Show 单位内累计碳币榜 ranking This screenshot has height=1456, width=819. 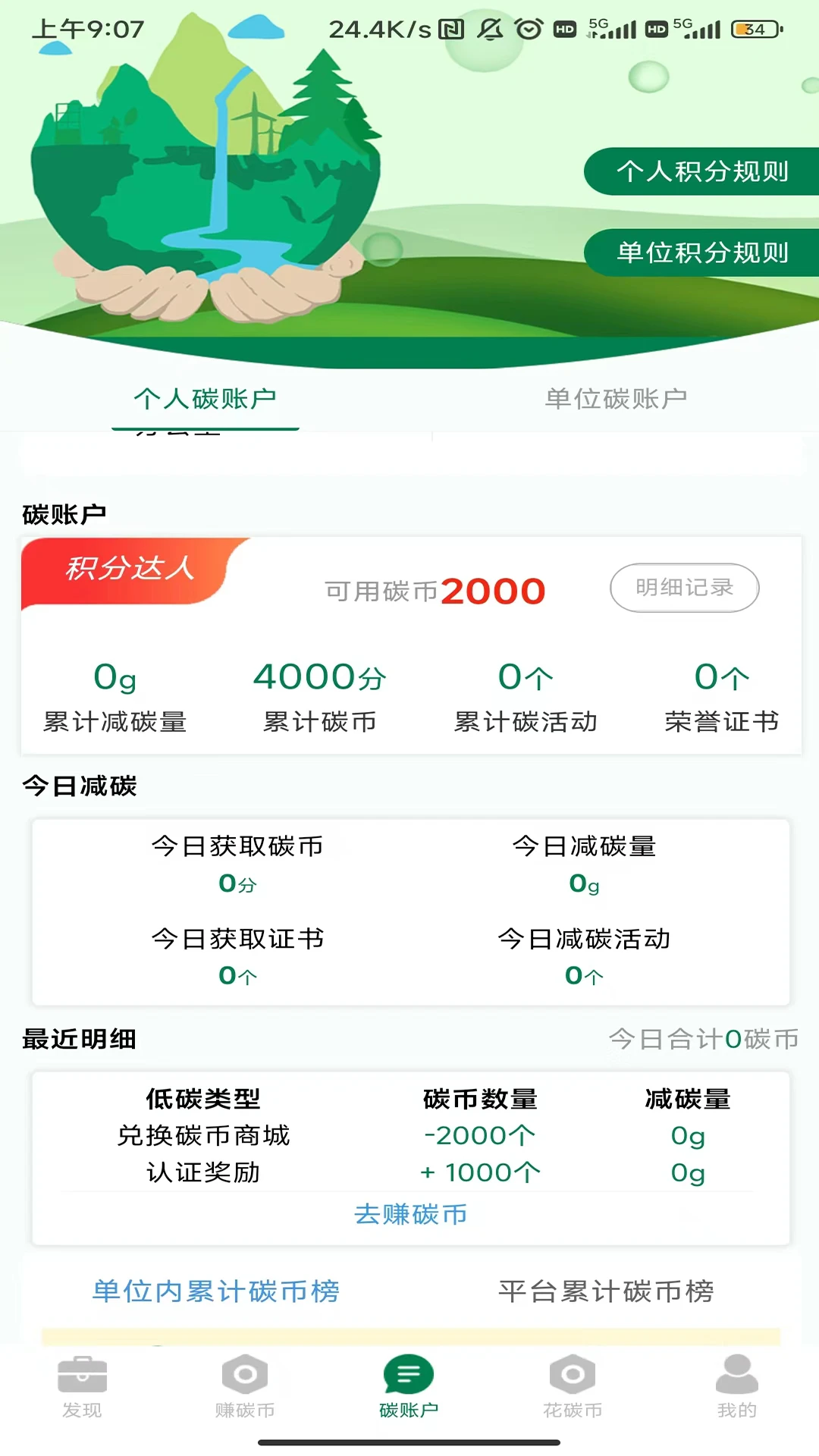click(216, 1291)
